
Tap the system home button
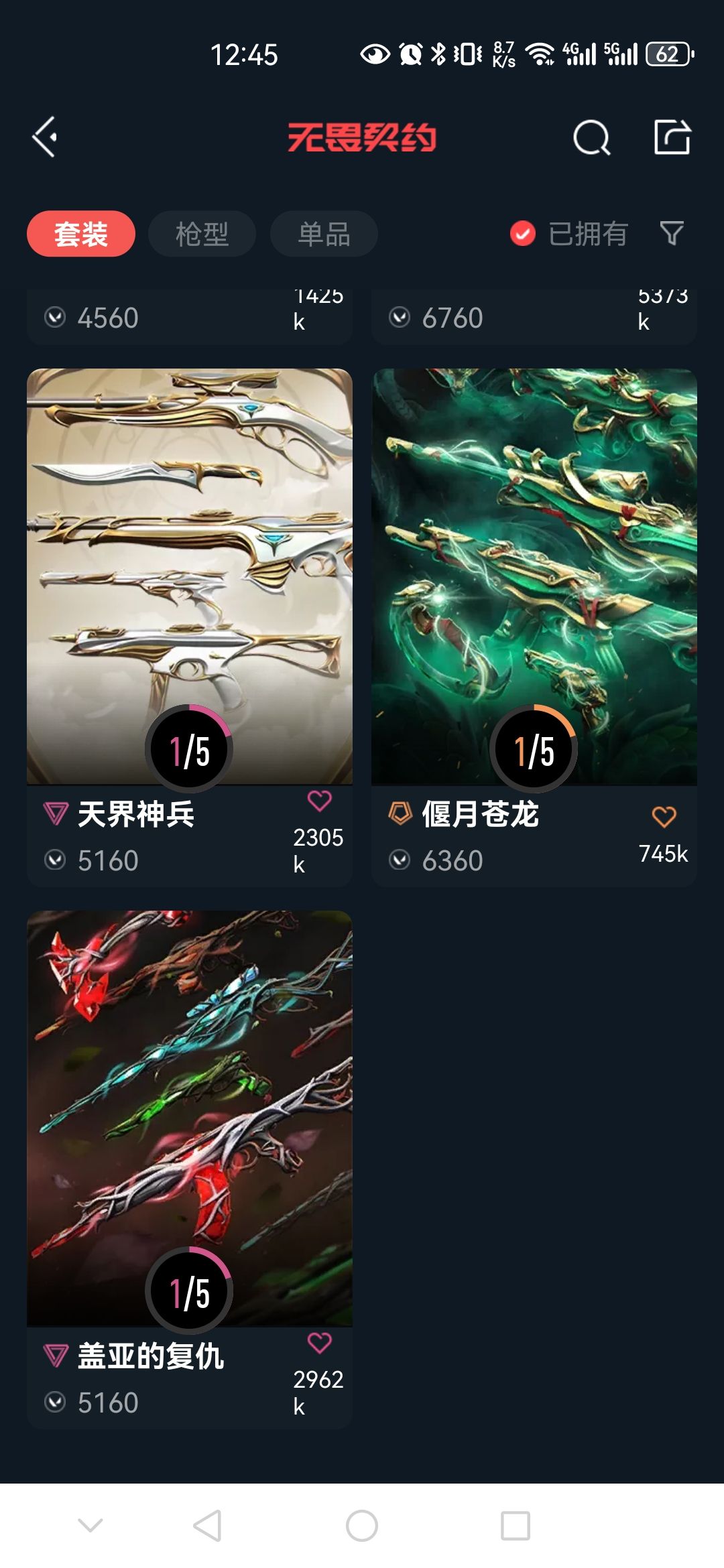pyautogui.click(x=362, y=1526)
